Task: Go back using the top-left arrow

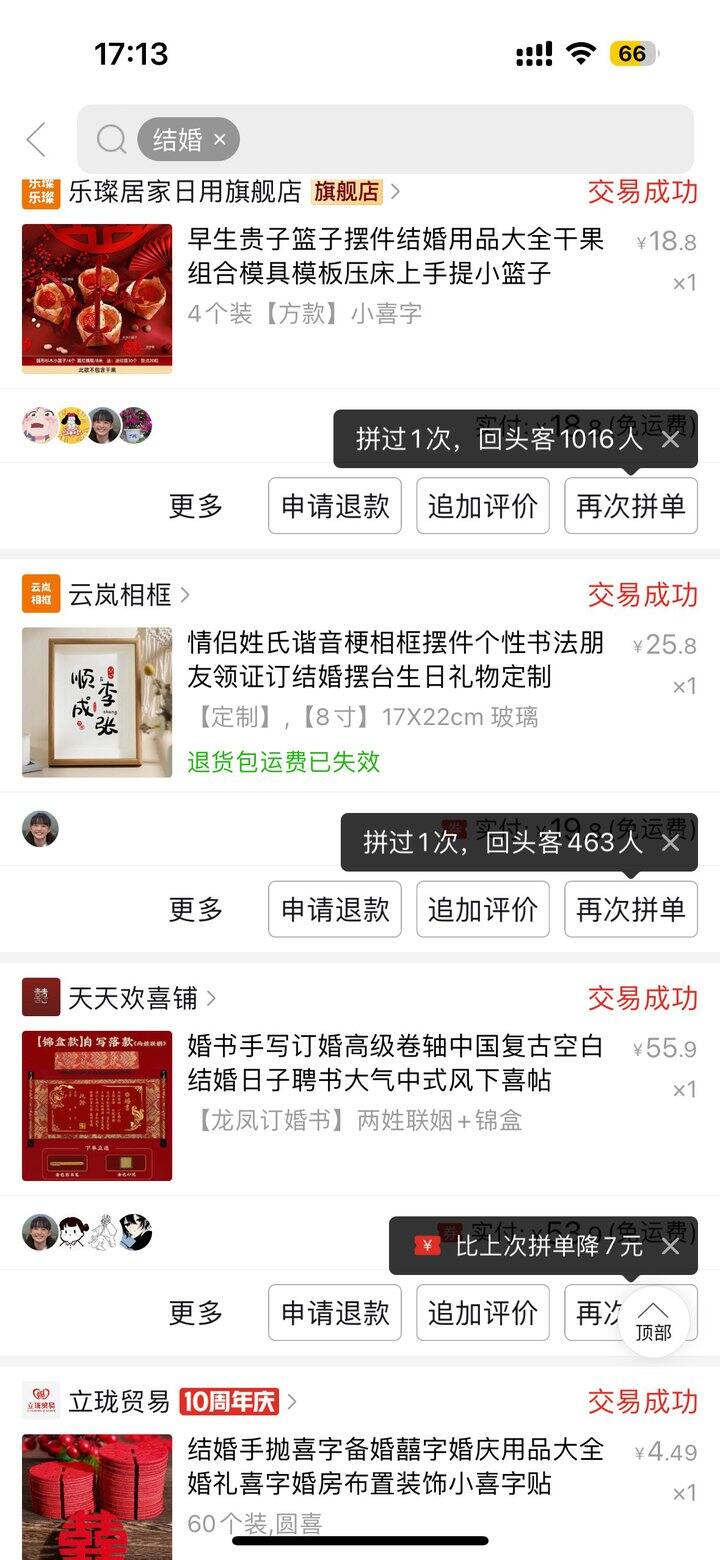Action: click(x=37, y=140)
